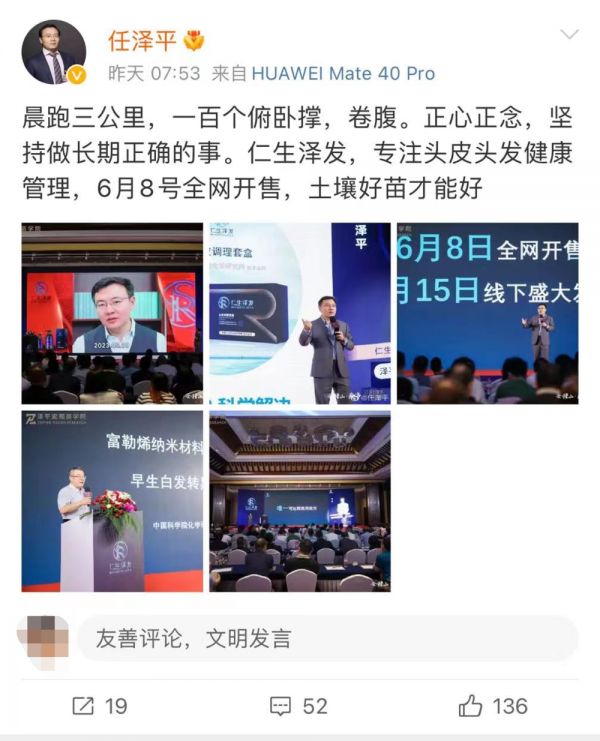This screenshot has height=741, width=600.
Task: Tap the 友善评论 comment input box
Action: pos(325,638)
